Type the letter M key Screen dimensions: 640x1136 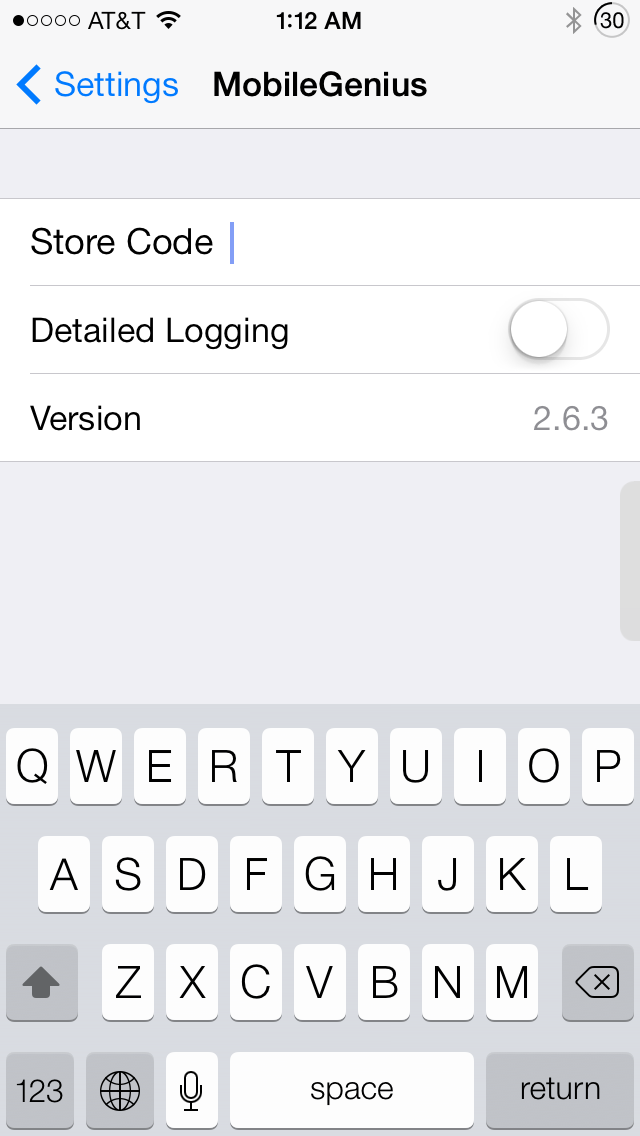[x=512, y=983]
